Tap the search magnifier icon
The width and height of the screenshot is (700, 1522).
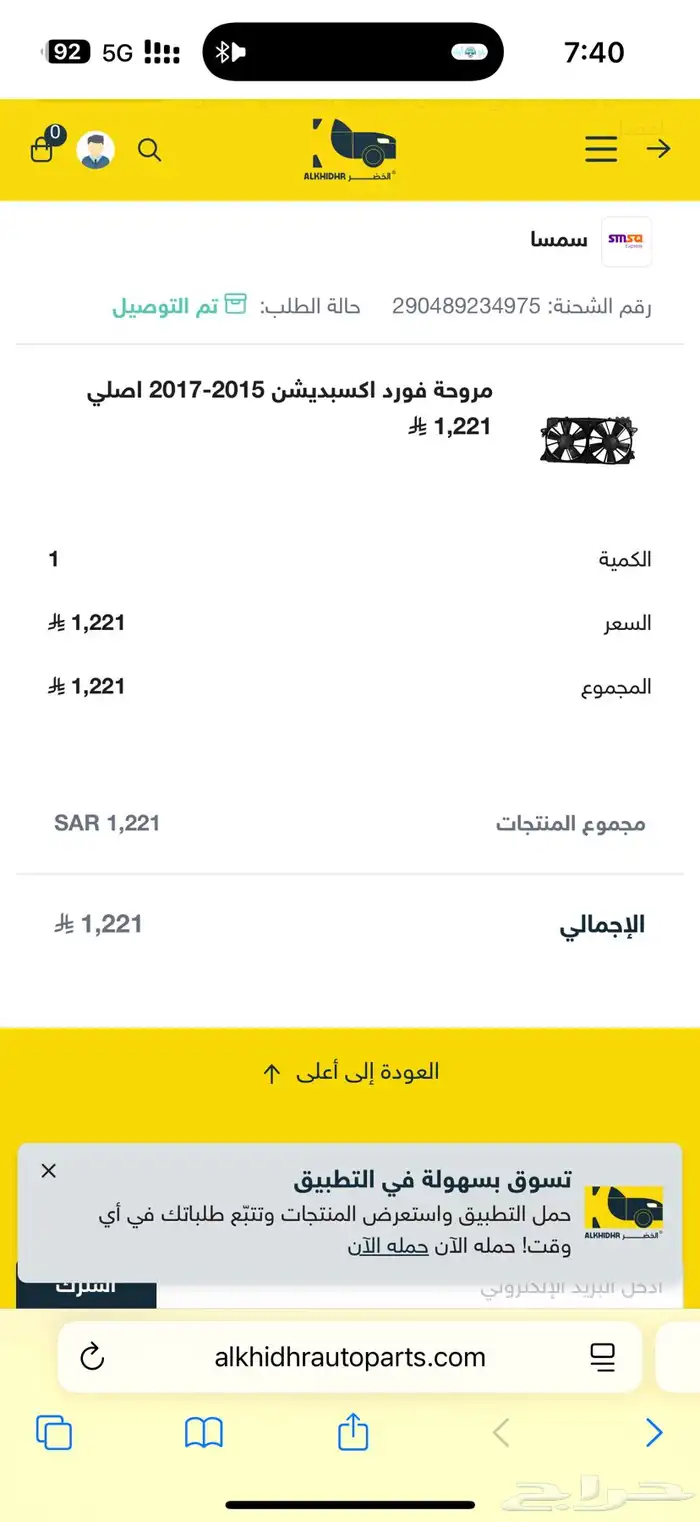click(149, 150)
